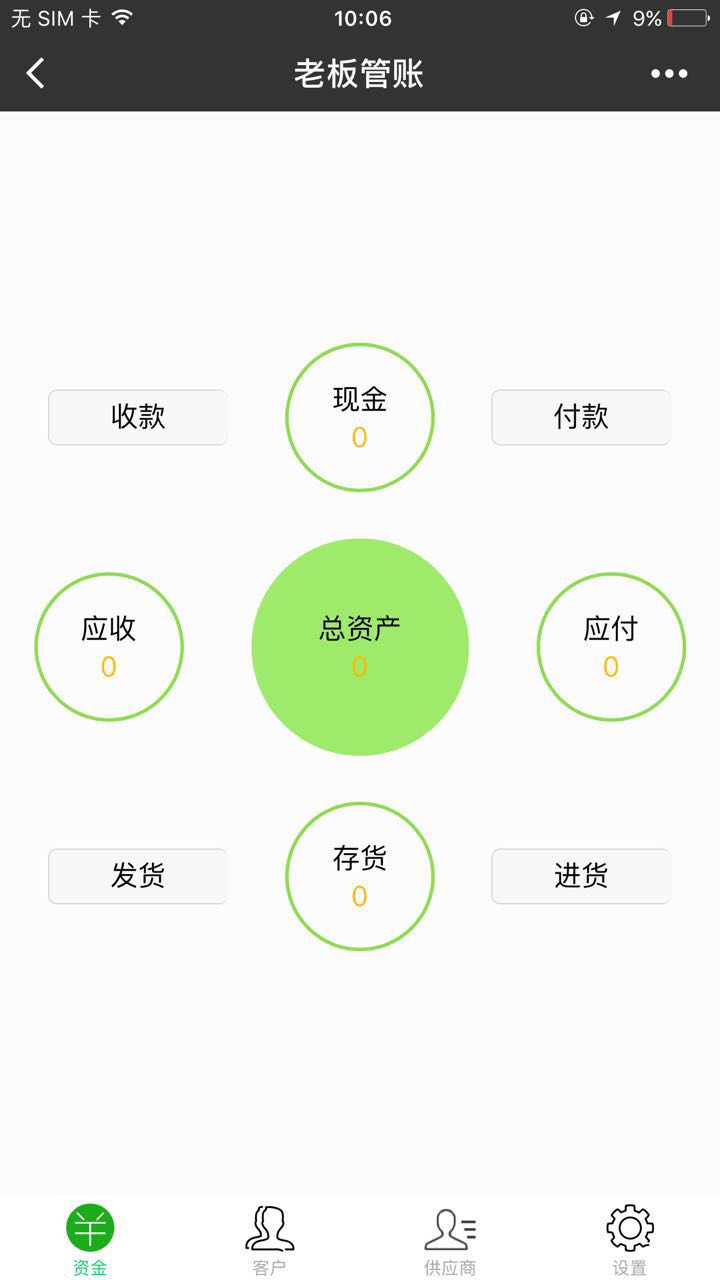Tap the 收款 button
The width and height of the screenshot is (720, 1280).
(138, 417)
